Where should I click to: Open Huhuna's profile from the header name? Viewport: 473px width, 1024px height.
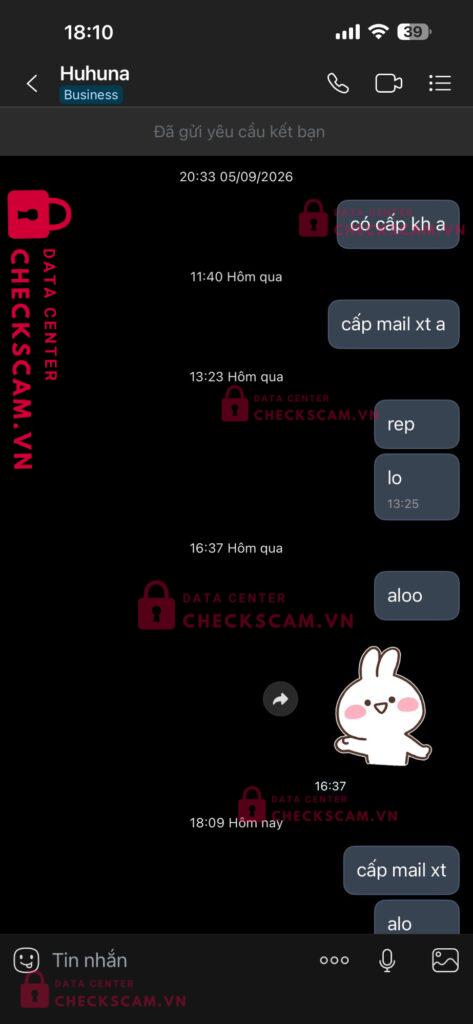point(95,74)
